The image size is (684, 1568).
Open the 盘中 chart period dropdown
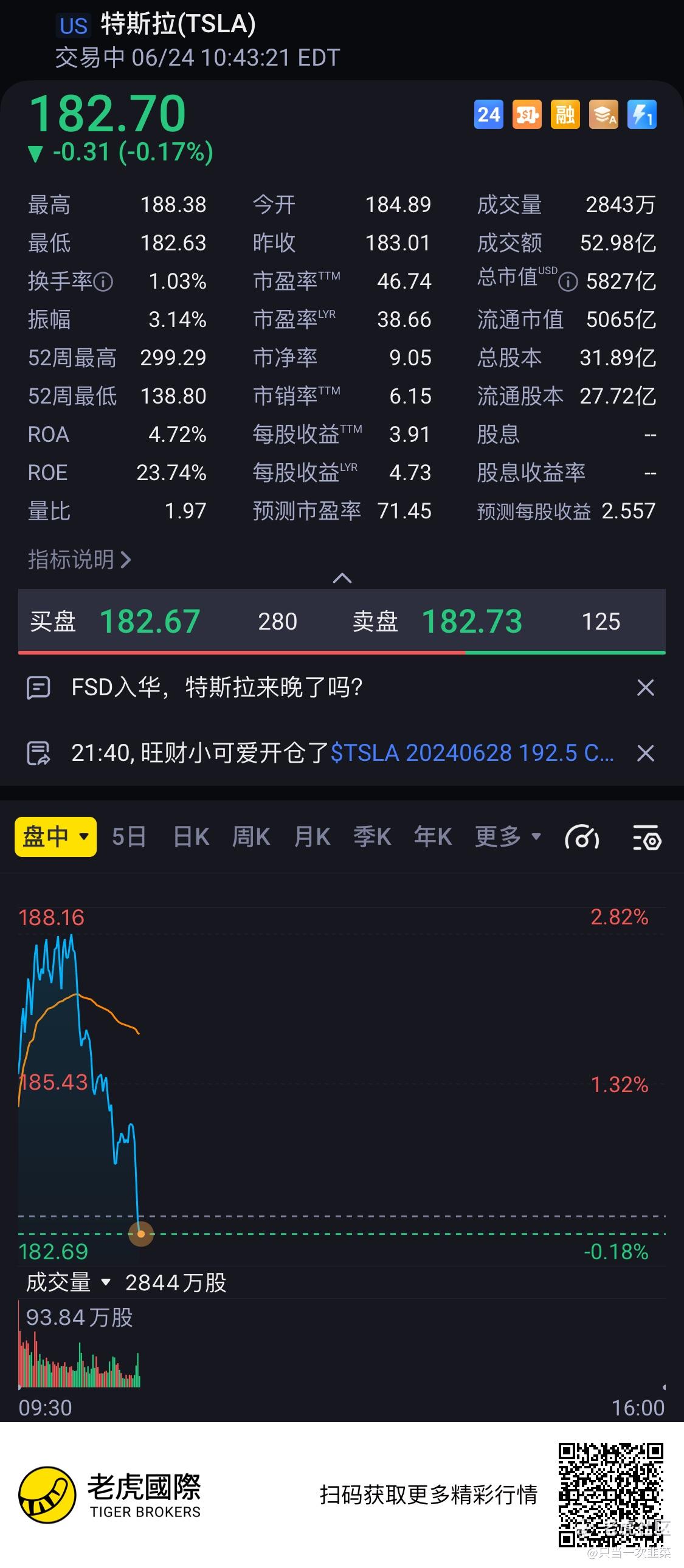click(55, 837)
